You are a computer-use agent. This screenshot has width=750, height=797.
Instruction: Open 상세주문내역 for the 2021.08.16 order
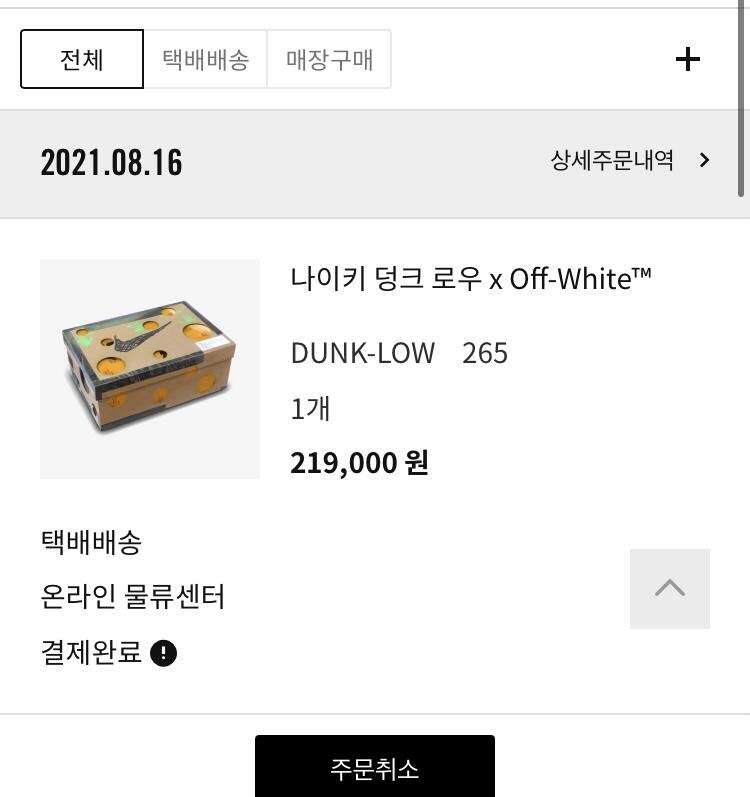[629, 160]
